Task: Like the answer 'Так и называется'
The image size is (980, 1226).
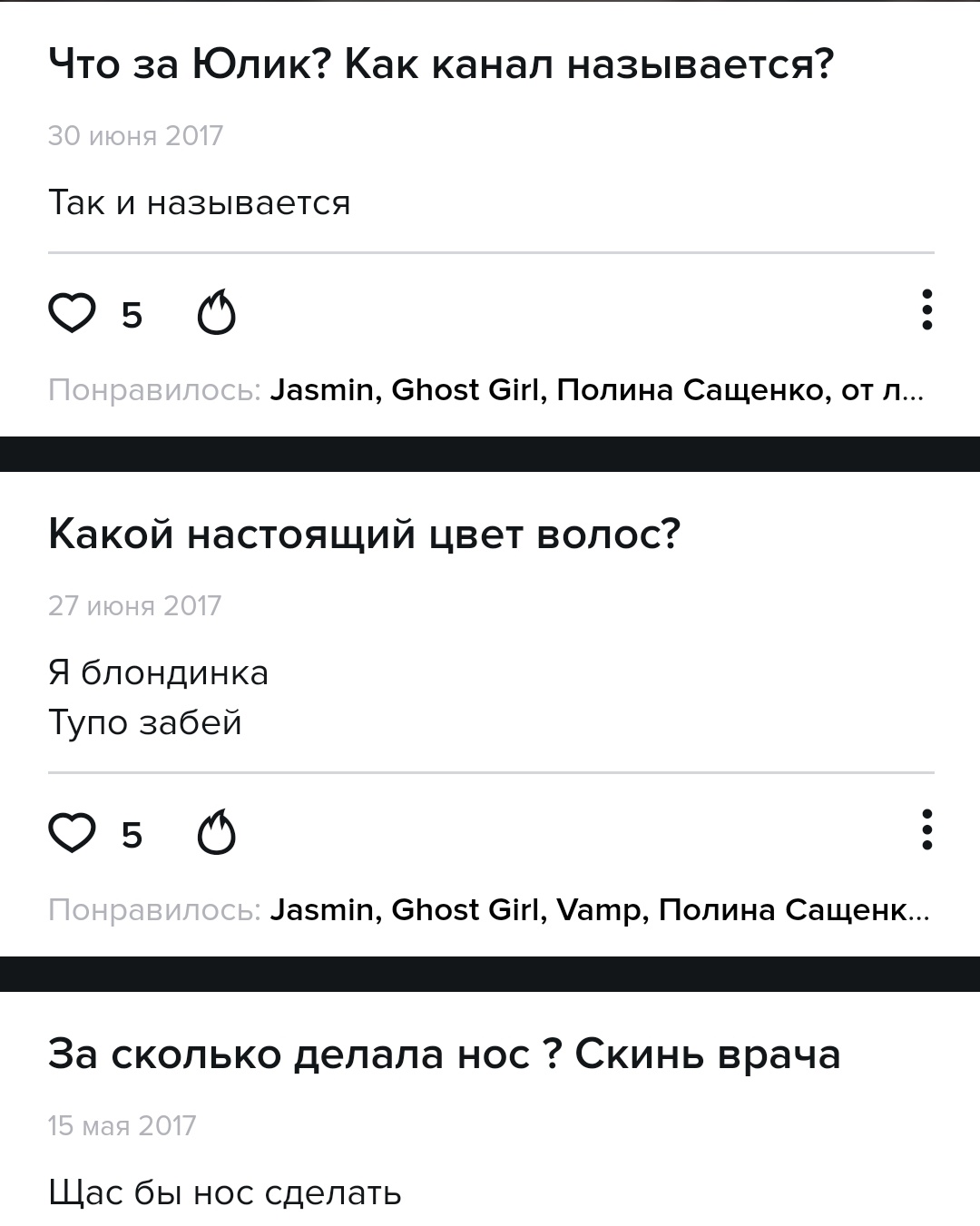Action: (x=72, y=314)
